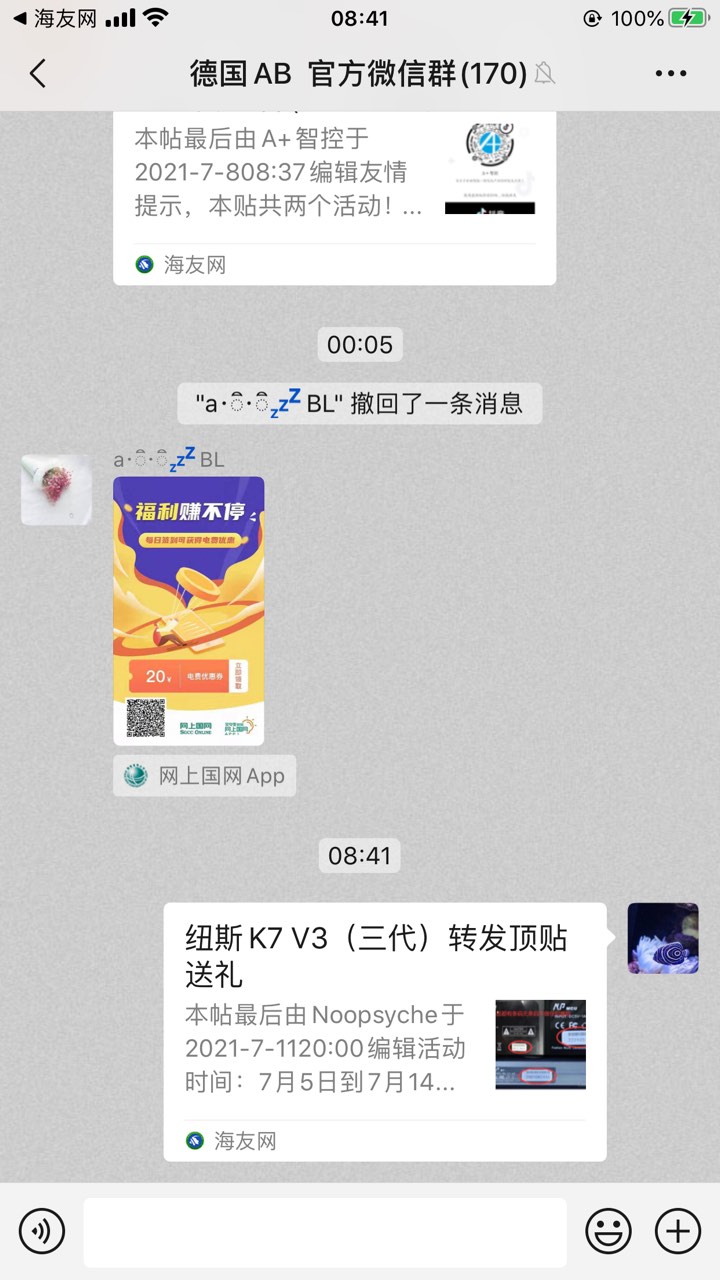
Task: Tap the 网上国网 App source label
Action: (205, 776)
